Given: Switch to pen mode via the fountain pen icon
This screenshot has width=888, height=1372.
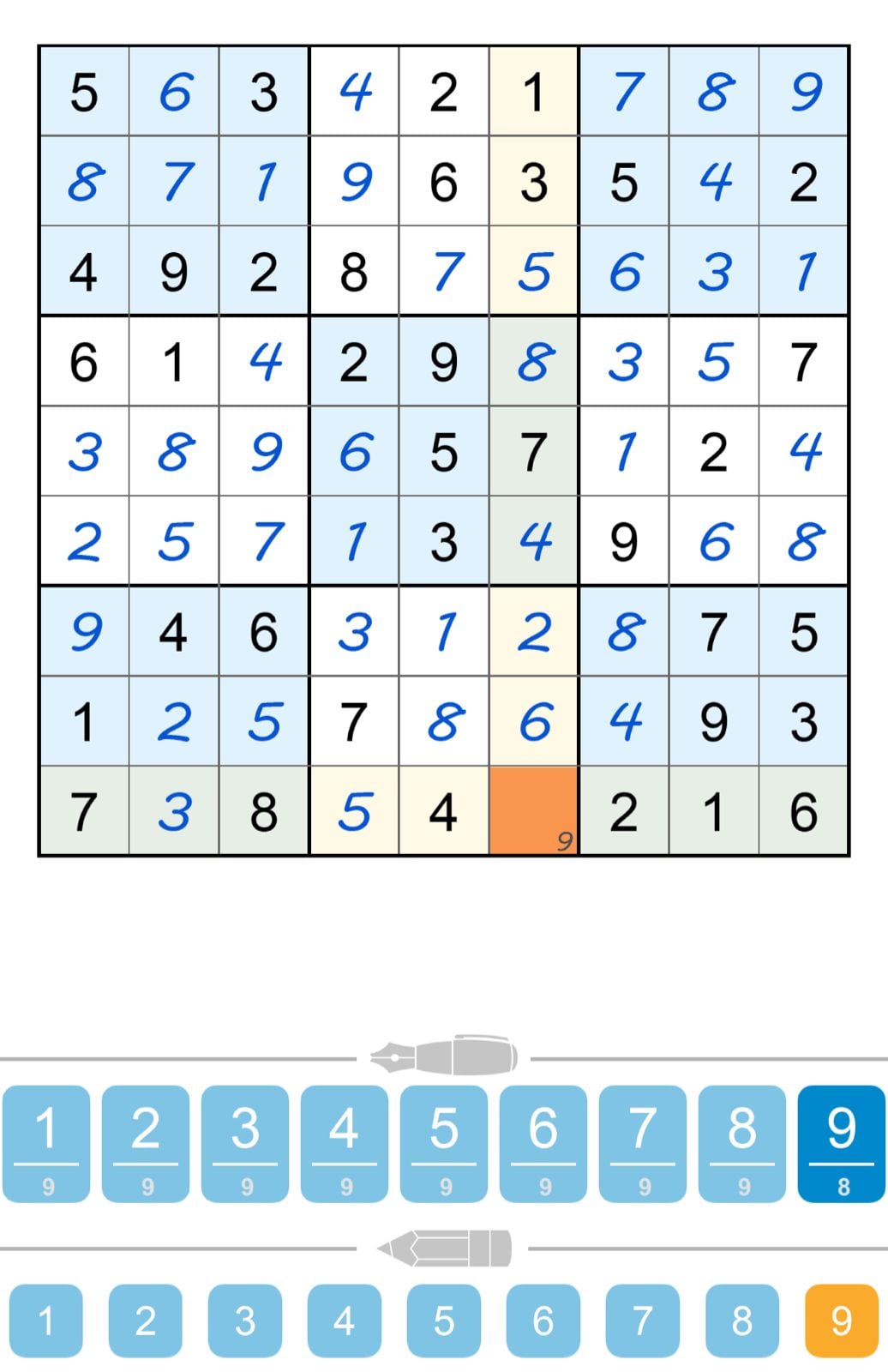Looking at the screenshot, I should tap(443, 1056).
